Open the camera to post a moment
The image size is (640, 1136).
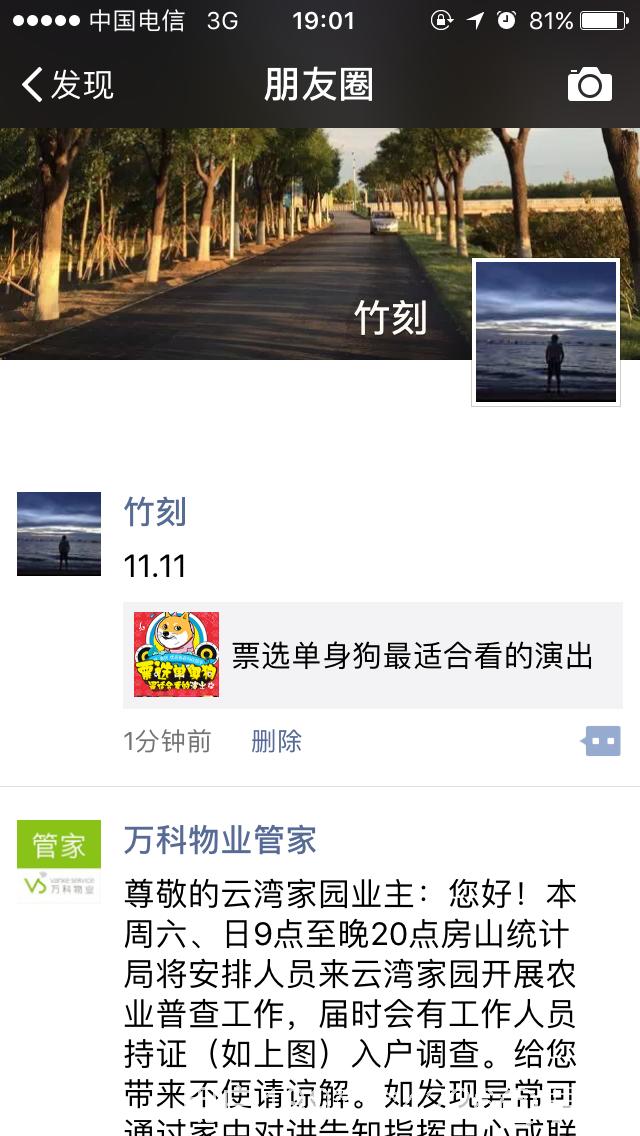pyautogui.click(x=590, y=85)
